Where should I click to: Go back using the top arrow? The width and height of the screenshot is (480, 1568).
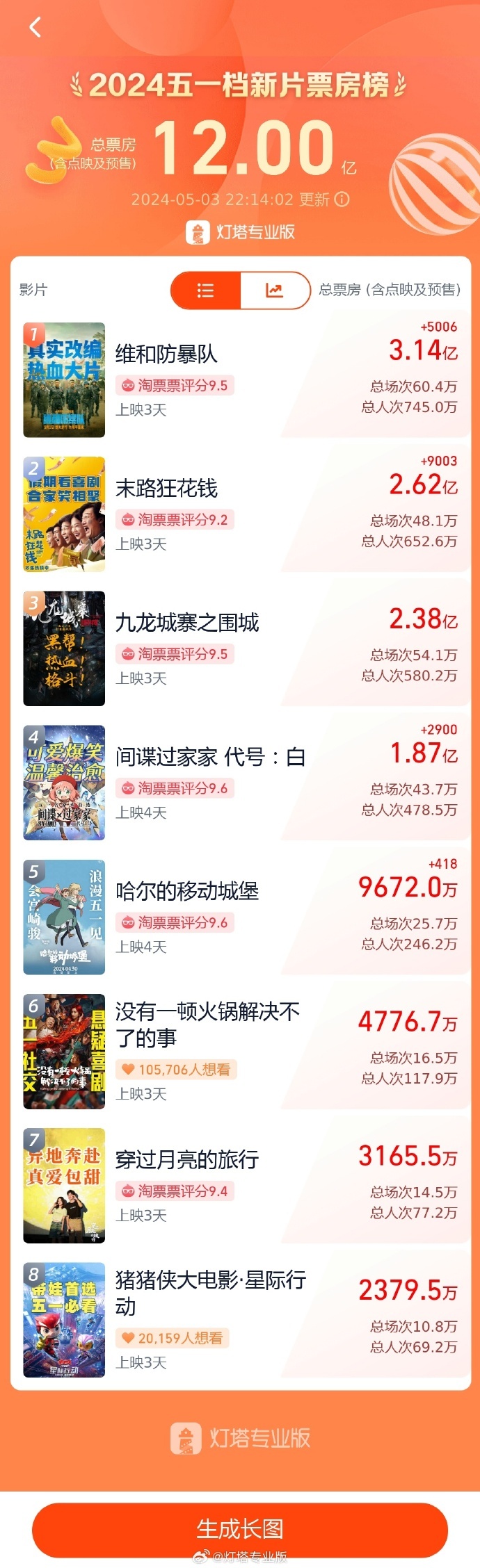[x=35, y=28]
